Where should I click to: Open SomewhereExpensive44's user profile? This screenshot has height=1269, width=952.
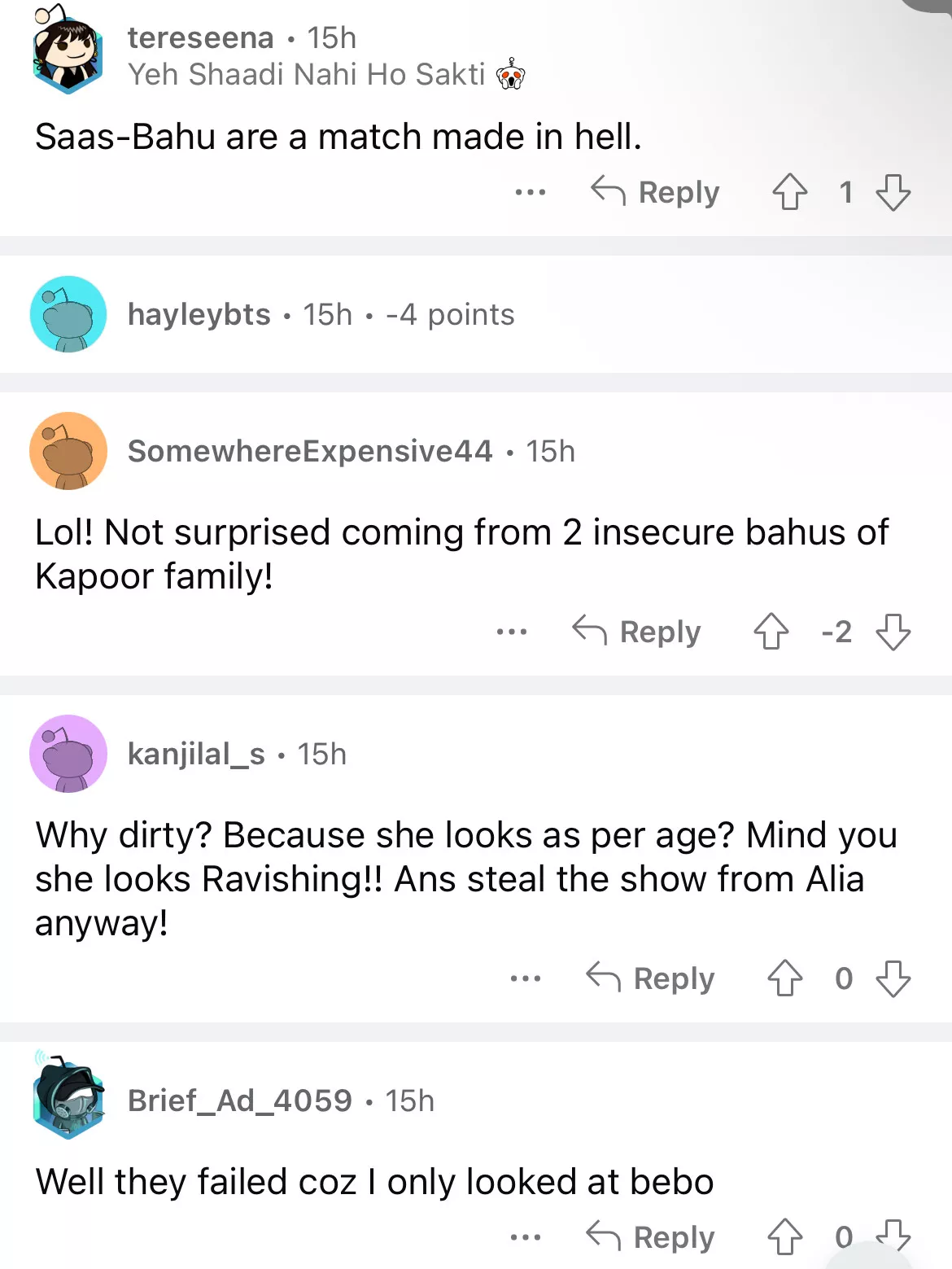310,451
